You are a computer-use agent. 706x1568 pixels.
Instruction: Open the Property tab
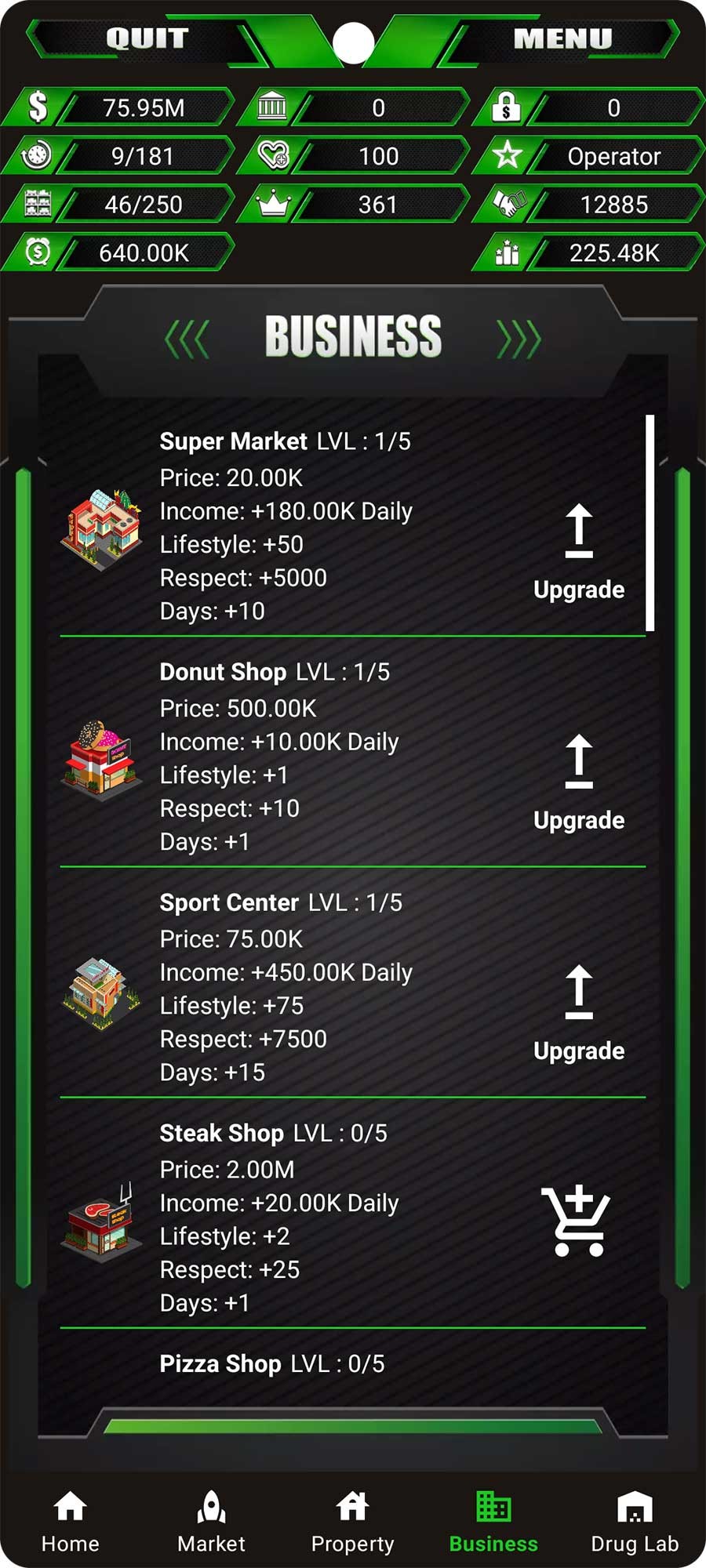352,1523
